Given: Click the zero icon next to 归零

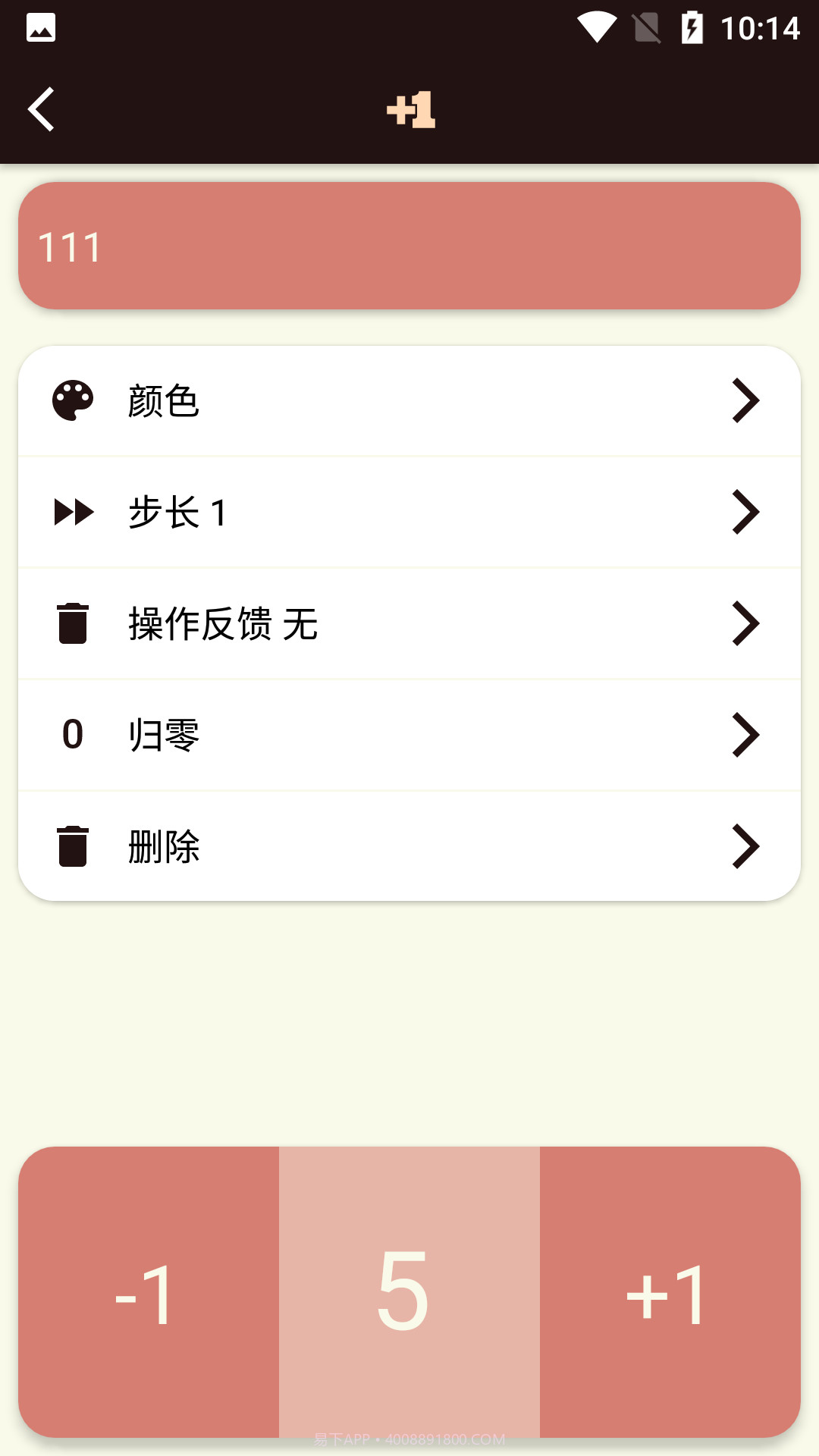Looking at the screenshot, I should [x=72, y=734].
